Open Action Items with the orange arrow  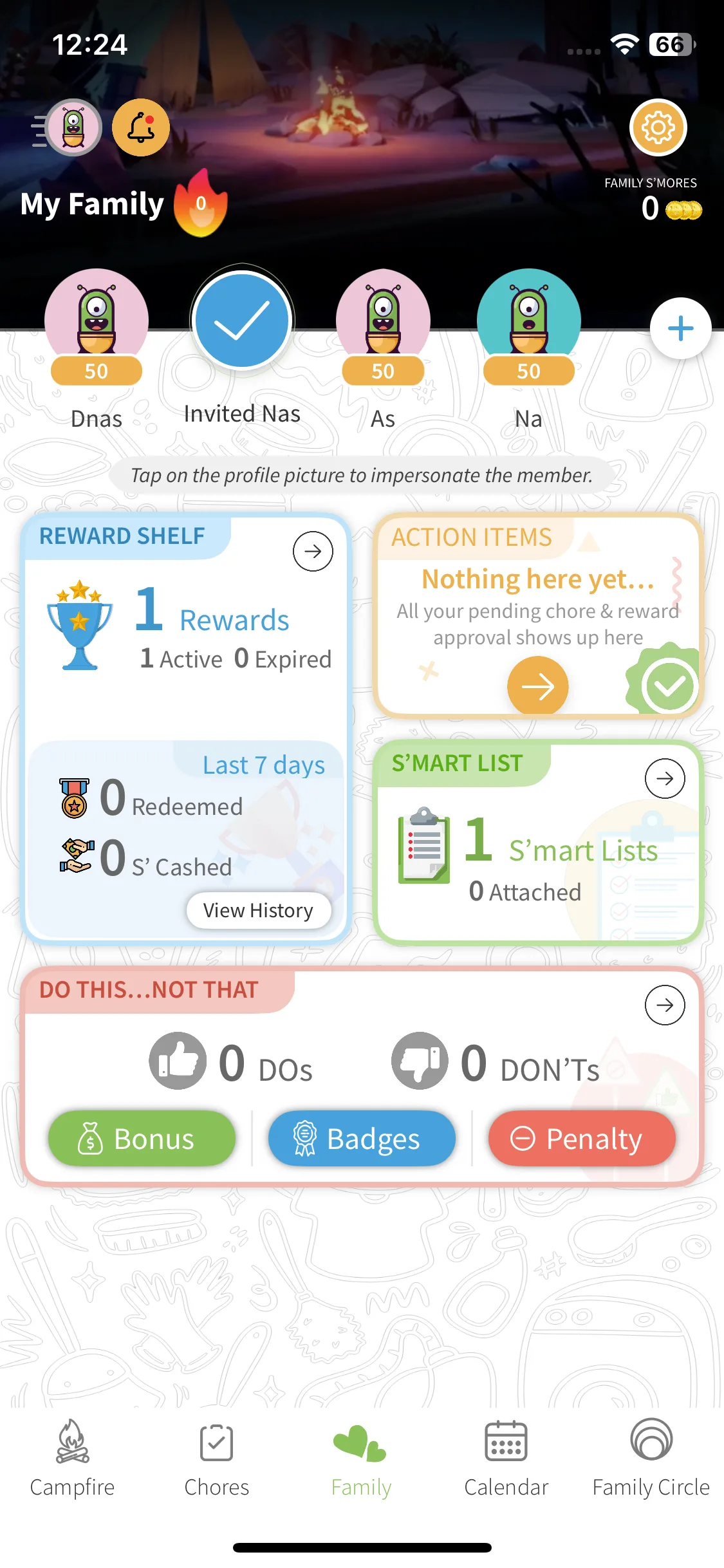coord(537,686)
